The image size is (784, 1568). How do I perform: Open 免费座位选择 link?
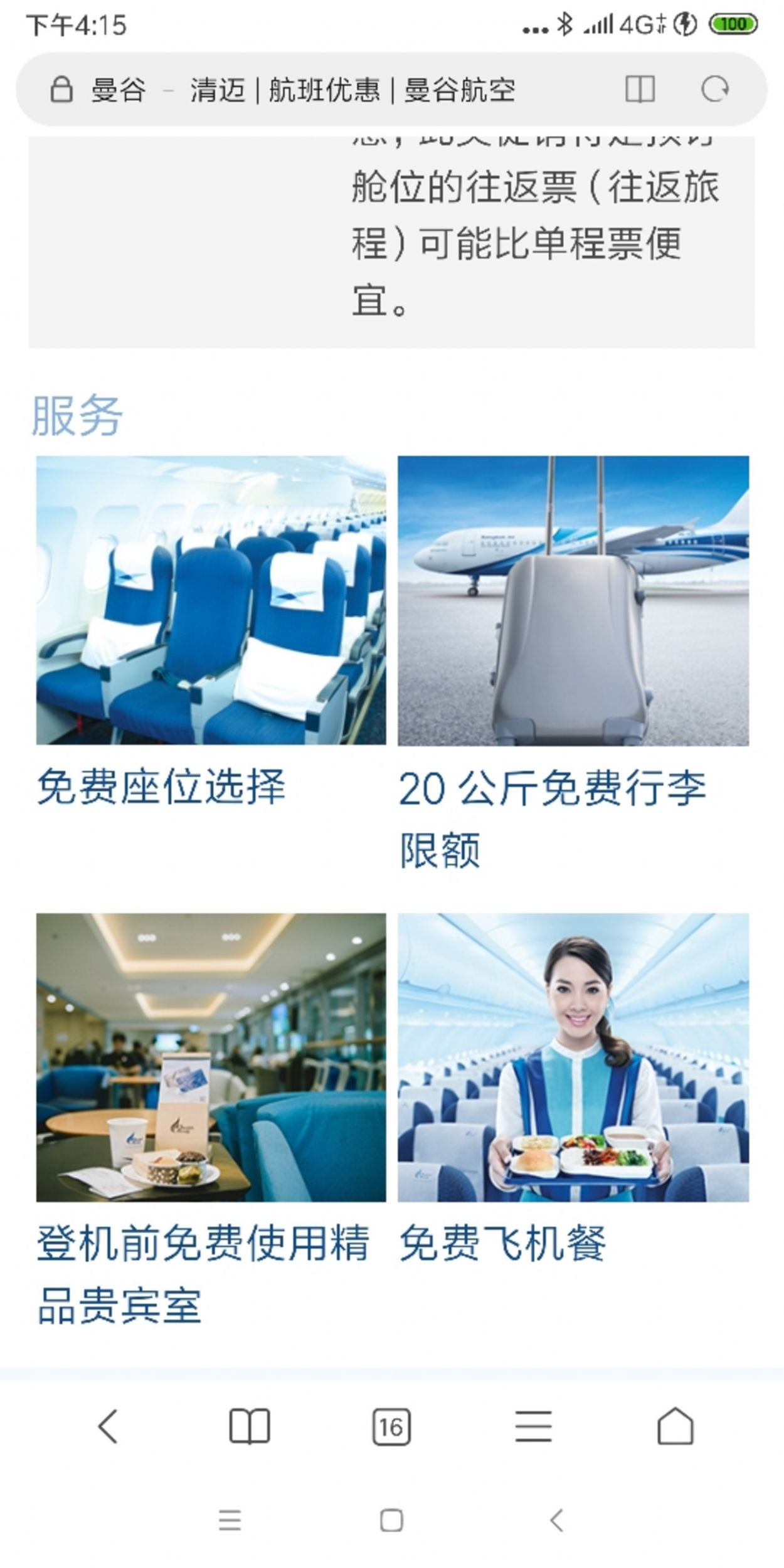tap(161, 787)
